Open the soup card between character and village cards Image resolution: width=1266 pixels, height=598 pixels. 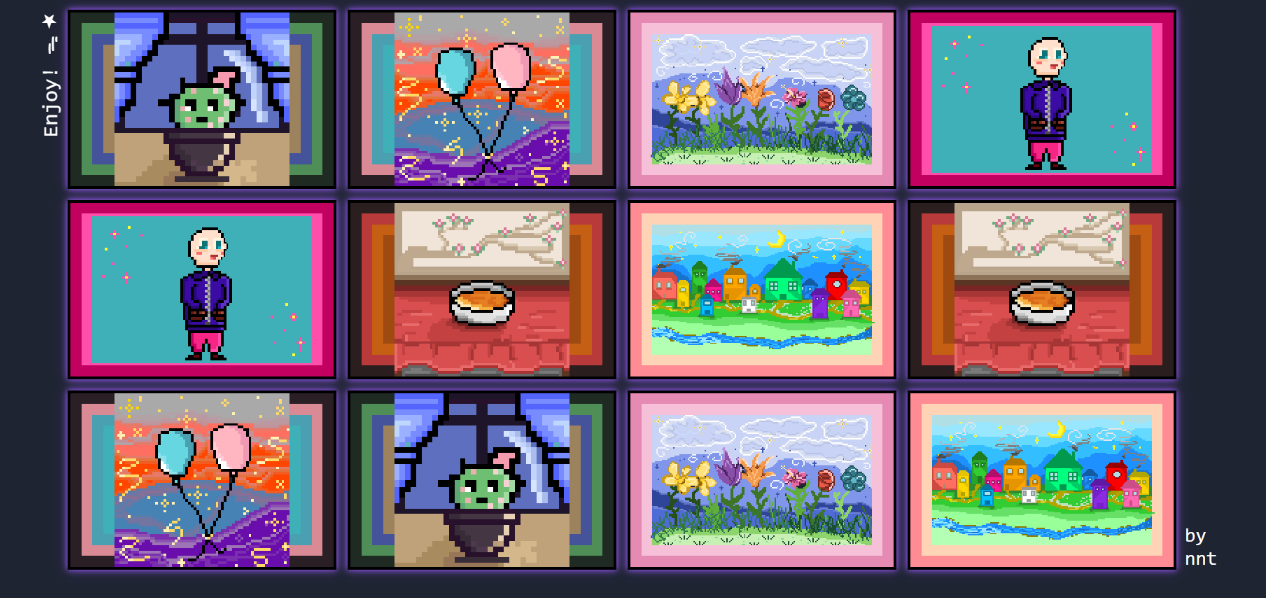pos(481,290)
